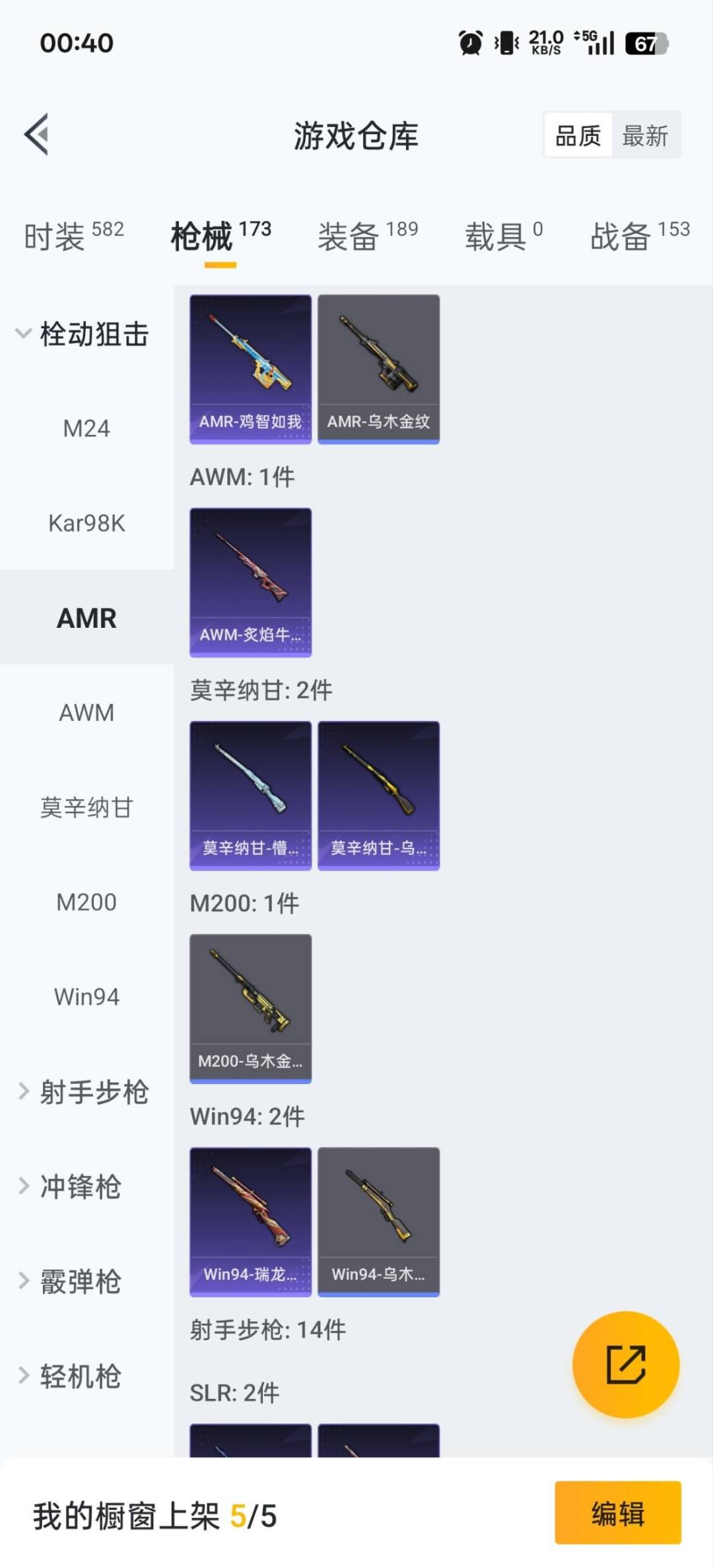View the AWM-炙焰牛 skin card
This screenshot has height=1568, width=713.
(x=250, y=581)
